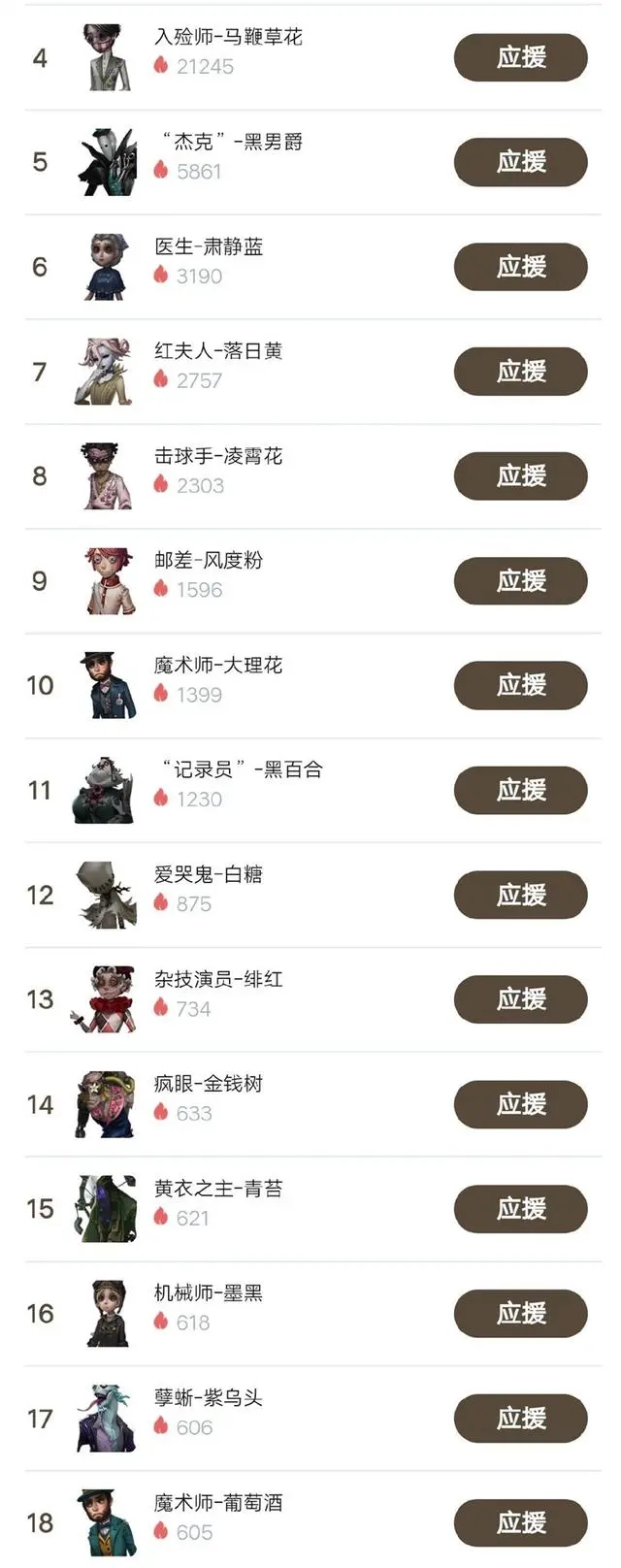This screenshot has height=1568, width=621.
Task: Tap 应援 for 入殓师-马鞭草花
Action: (x=520, y=58)
